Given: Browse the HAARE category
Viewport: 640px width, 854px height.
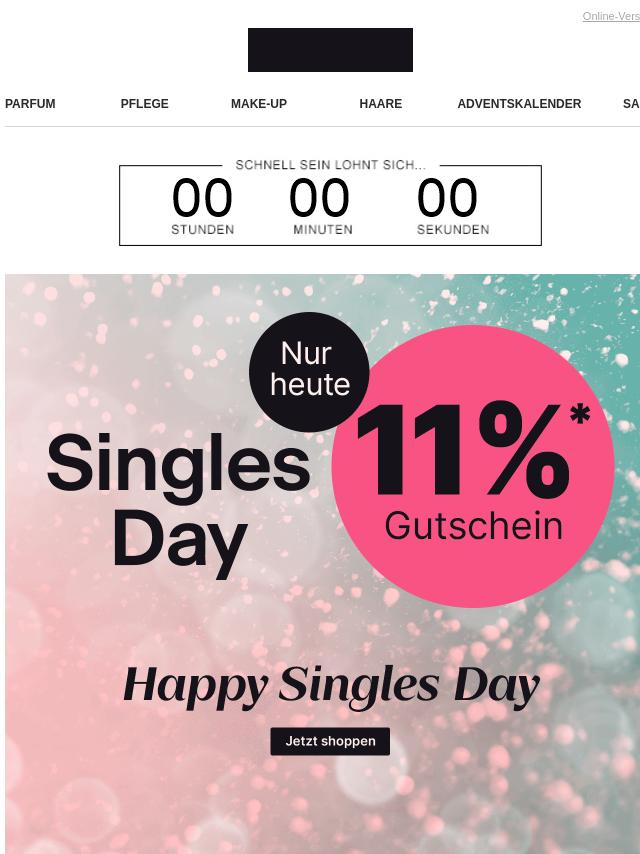Looking at the screenshot, I should [380, 104].
